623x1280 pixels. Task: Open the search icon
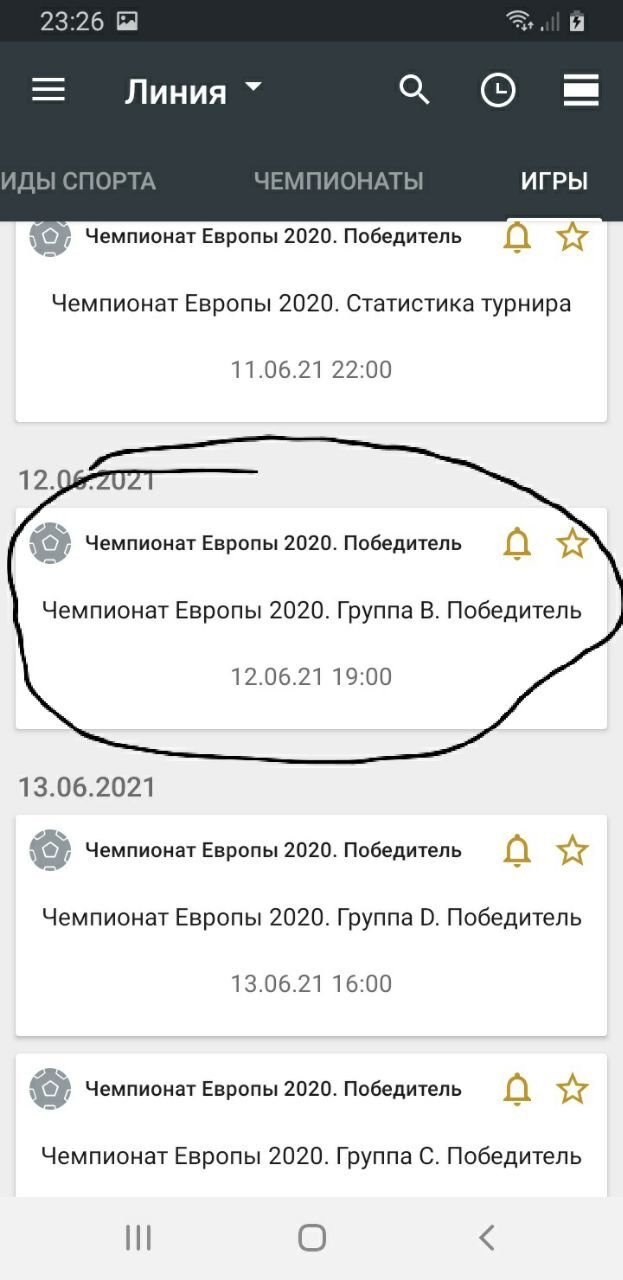point(414,90)
